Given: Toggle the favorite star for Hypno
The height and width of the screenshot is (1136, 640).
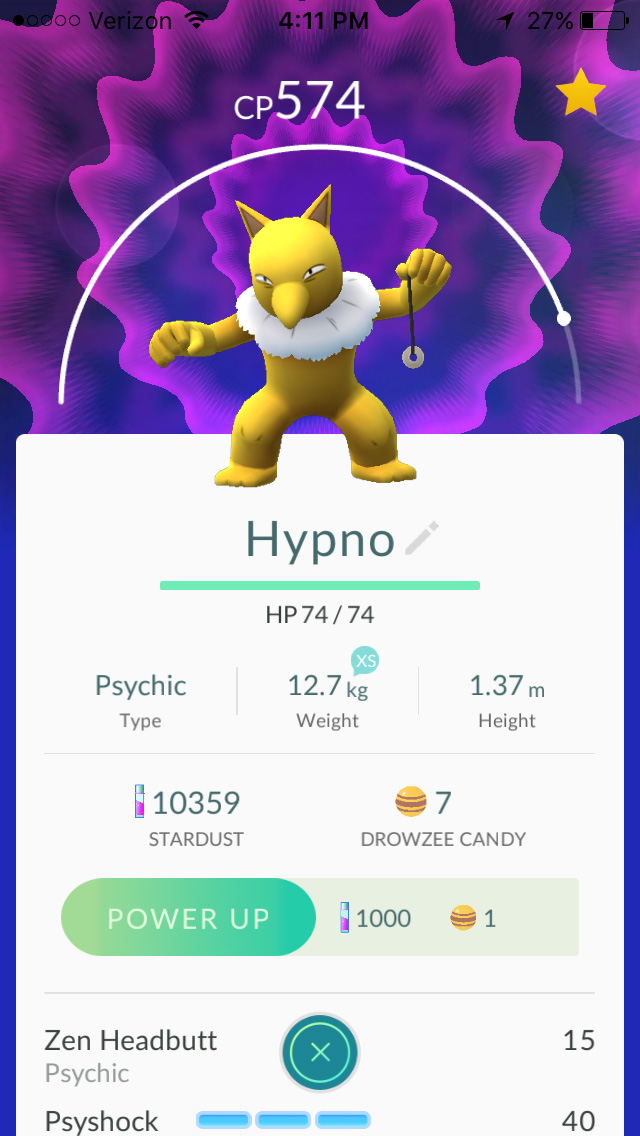Looking at the screenshot, I should click(580, 94).
